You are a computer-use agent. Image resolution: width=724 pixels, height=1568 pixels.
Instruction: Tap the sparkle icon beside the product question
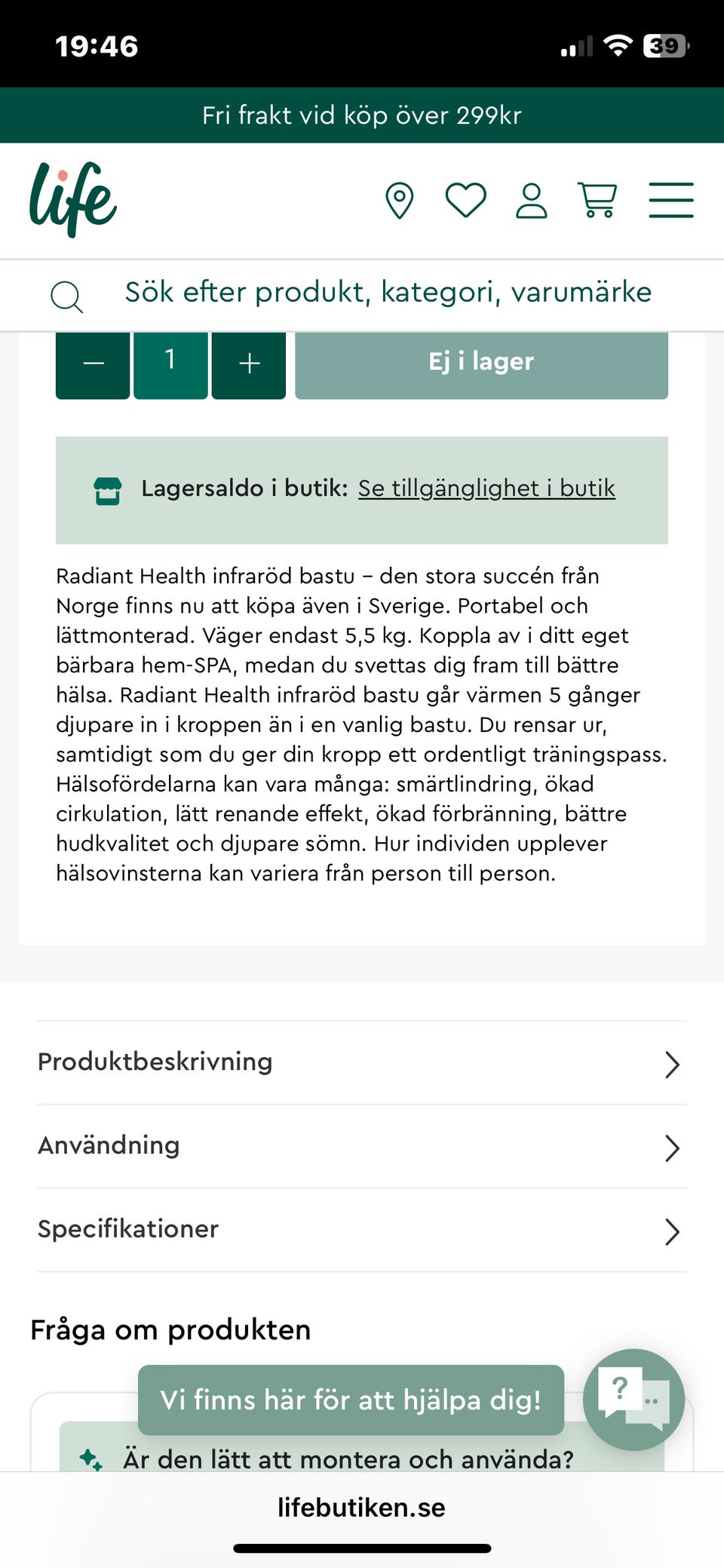pyautogui.click(x=93, y=1460)
